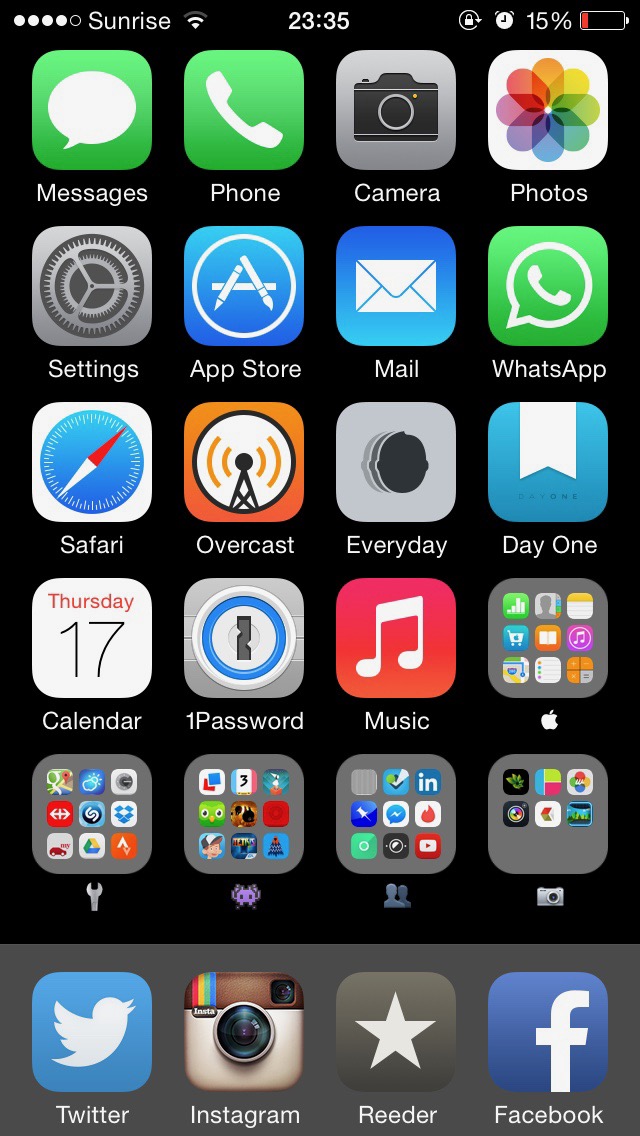640x1136 pixels.
Task: Launch Safari browser
Action: [92, 462]
